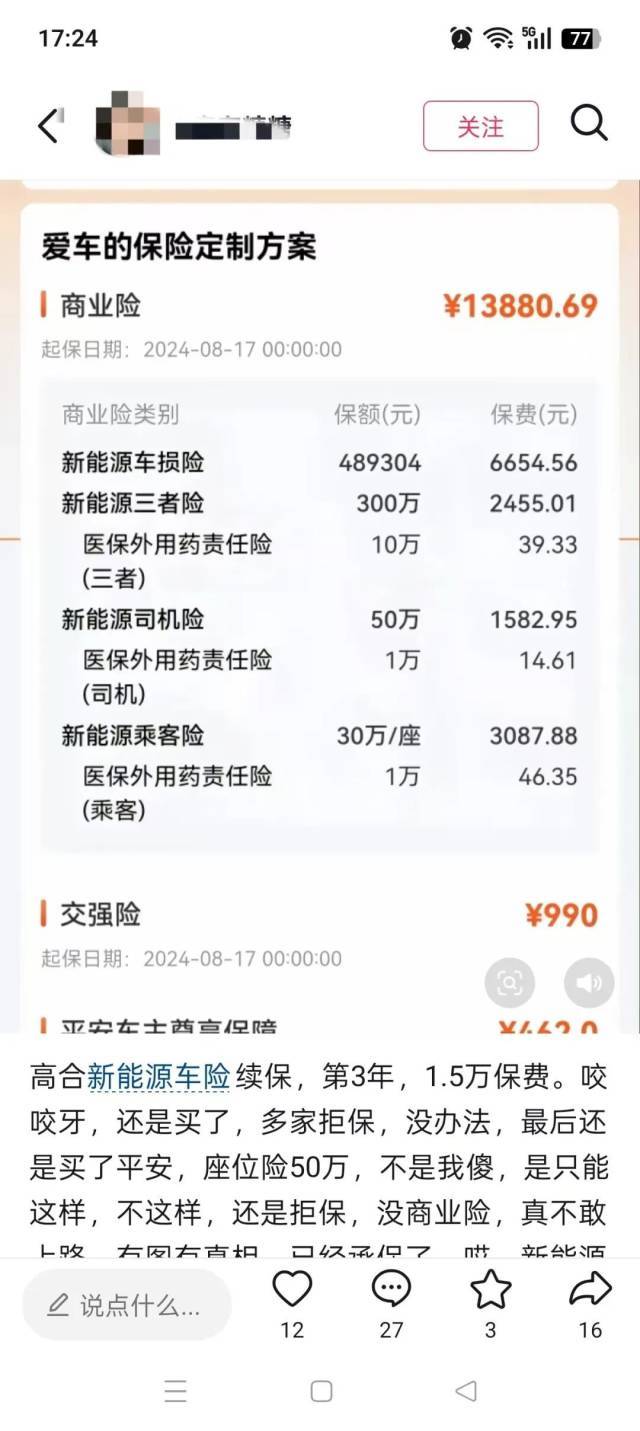640x1431 pixels.
Task: Like this post with the heart icon
Action: pos(292,1291)
